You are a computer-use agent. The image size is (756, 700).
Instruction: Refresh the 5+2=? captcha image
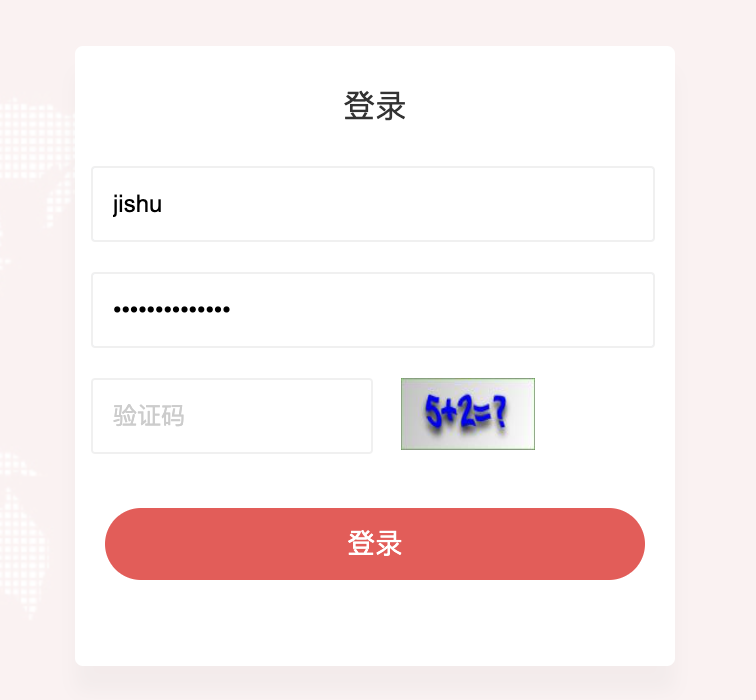tap(468, 414)
